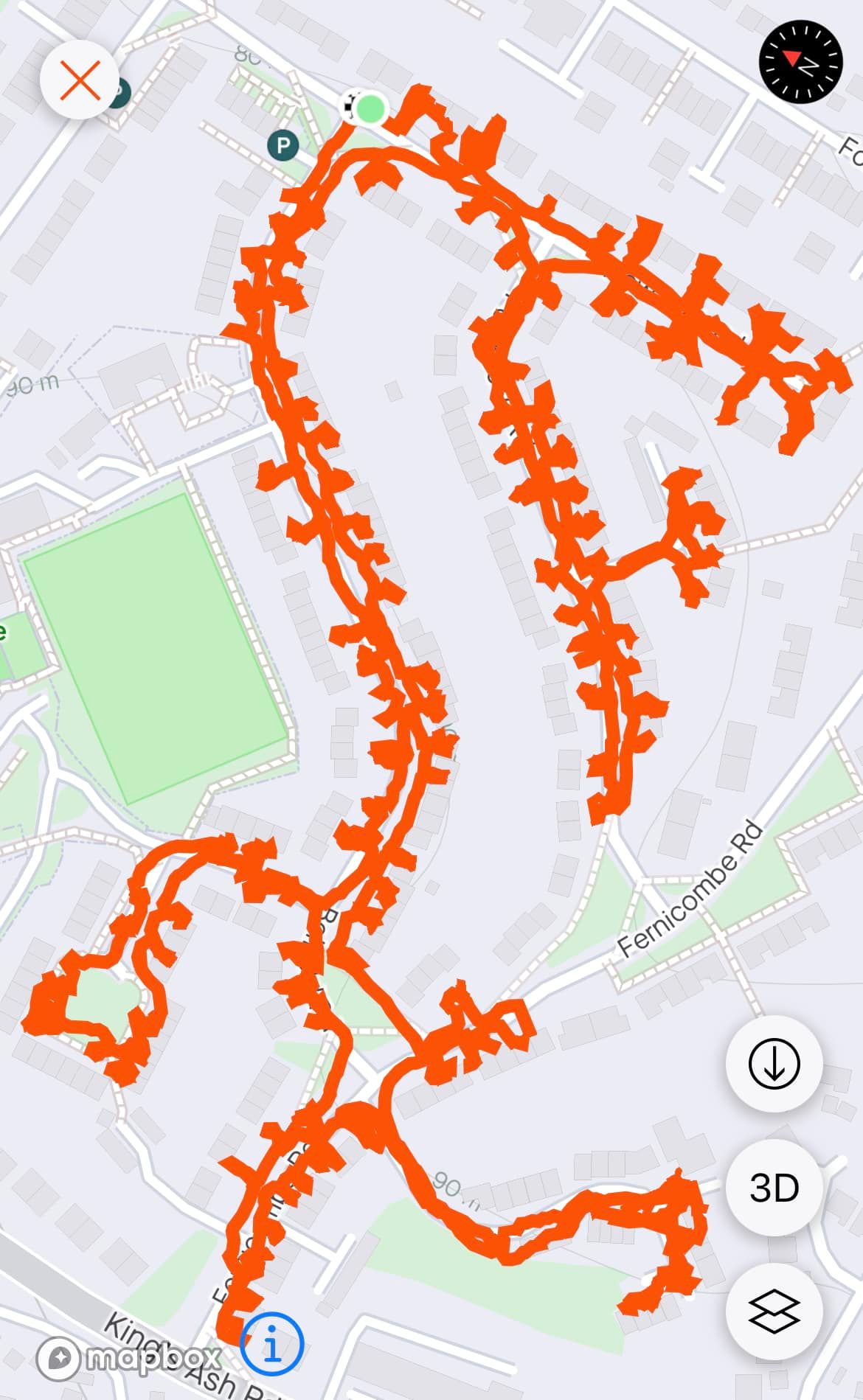Download the route with the arrow button
Viewport: 863px width, 1400px height.
tap(774, 1064)
